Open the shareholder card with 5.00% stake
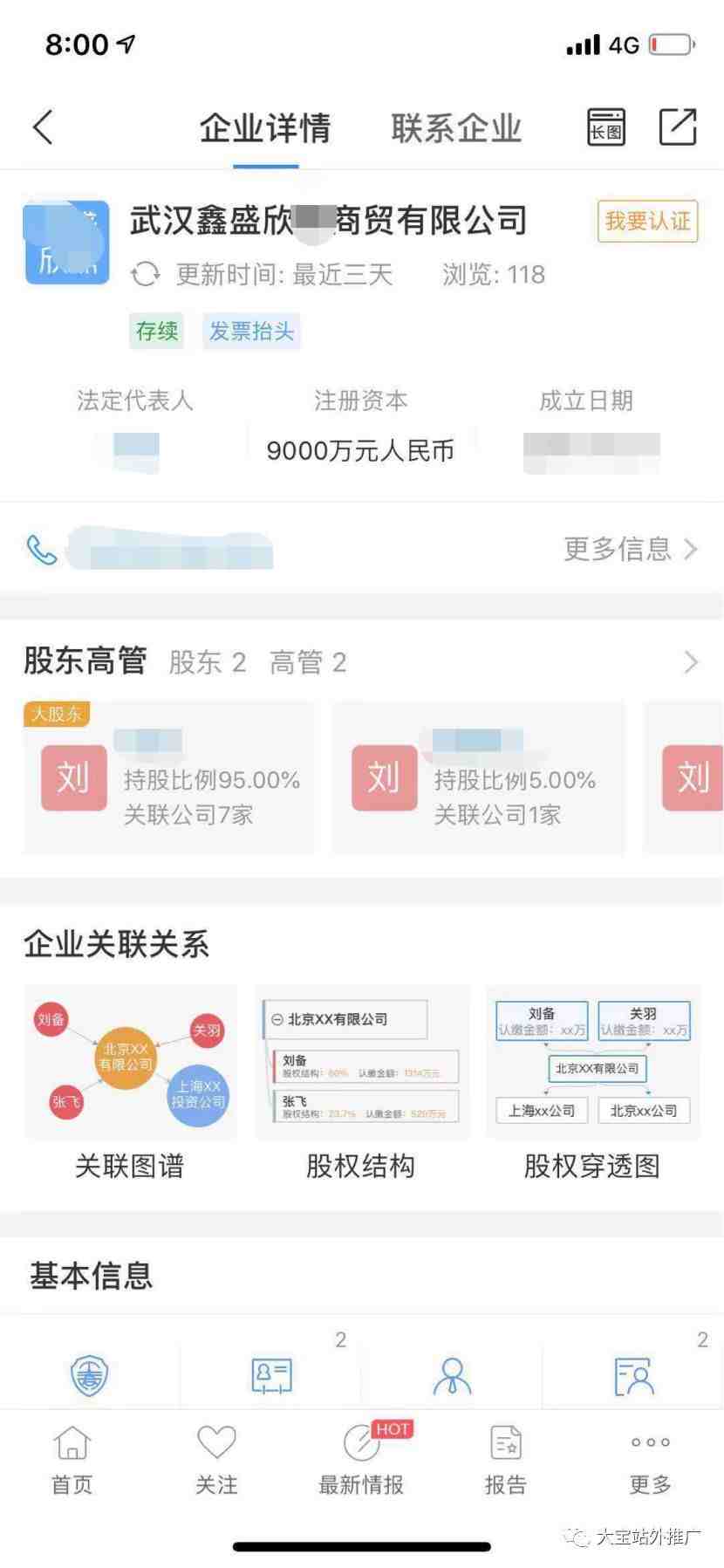 tap(478, 778)
